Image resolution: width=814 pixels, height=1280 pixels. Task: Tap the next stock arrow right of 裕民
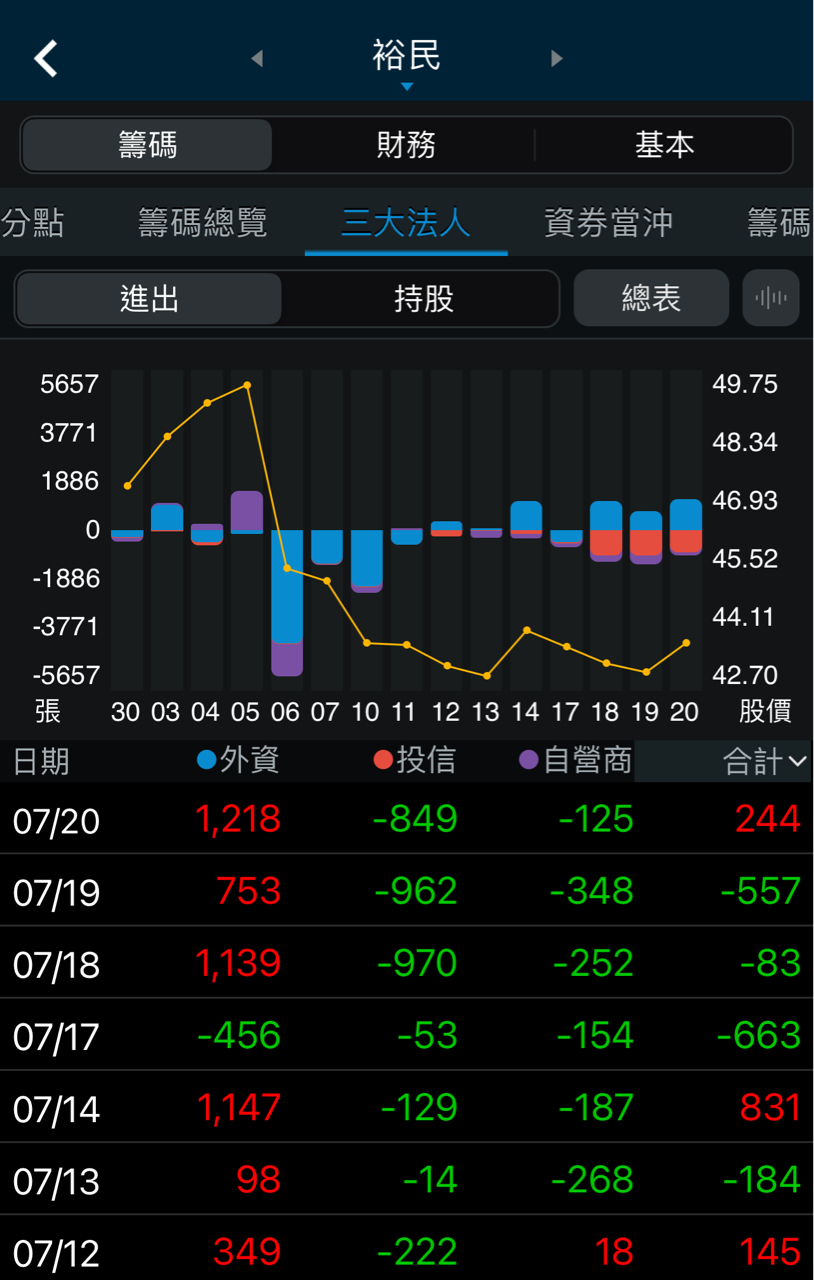tap(557, 57)
